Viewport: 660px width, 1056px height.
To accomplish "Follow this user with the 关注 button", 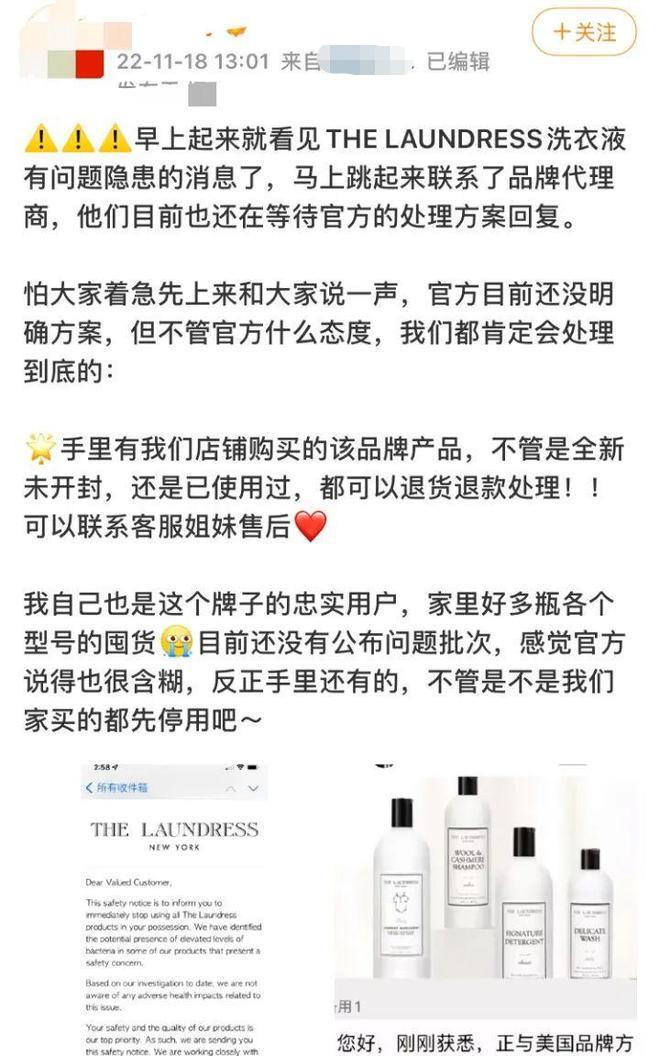I will (x=586, y=31).
